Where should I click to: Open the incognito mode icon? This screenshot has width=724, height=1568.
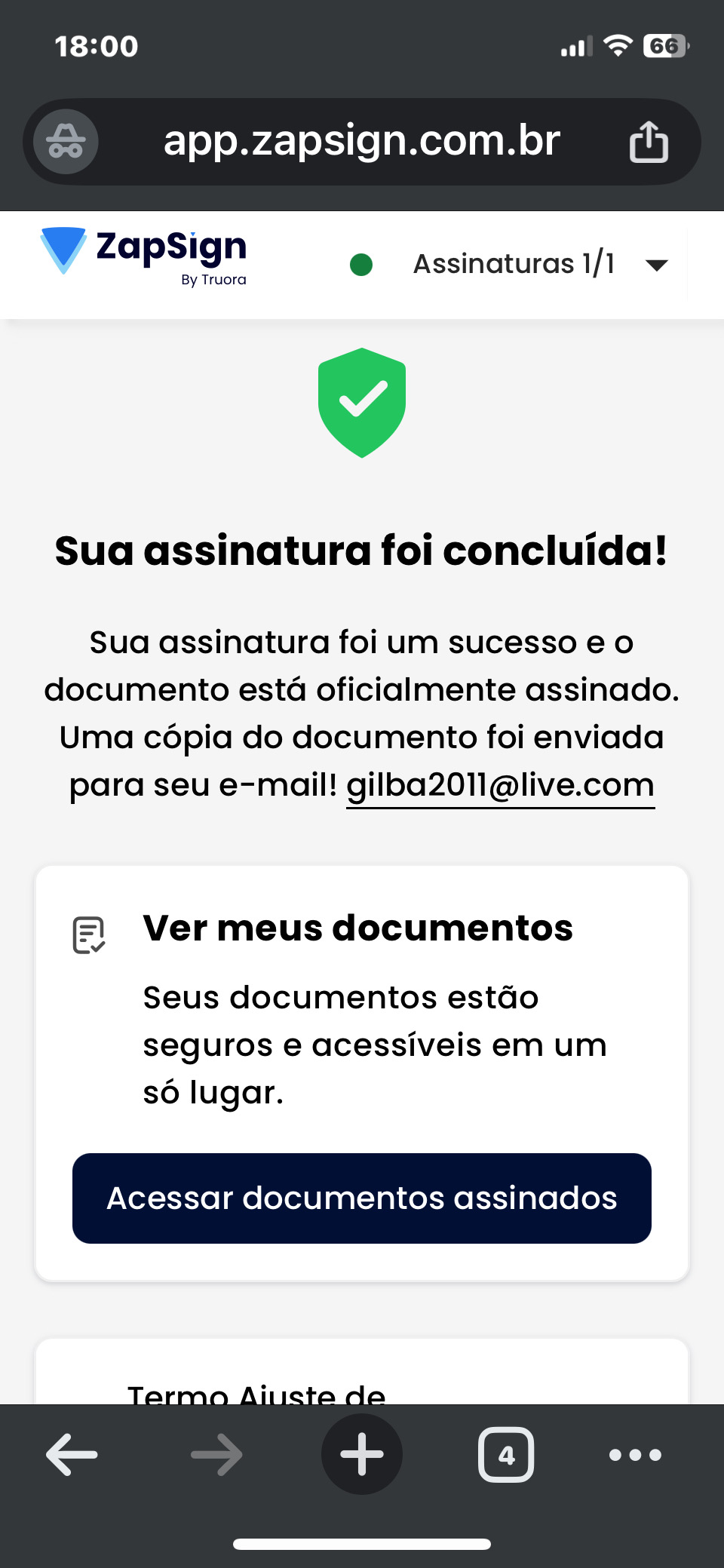[66, 142]
